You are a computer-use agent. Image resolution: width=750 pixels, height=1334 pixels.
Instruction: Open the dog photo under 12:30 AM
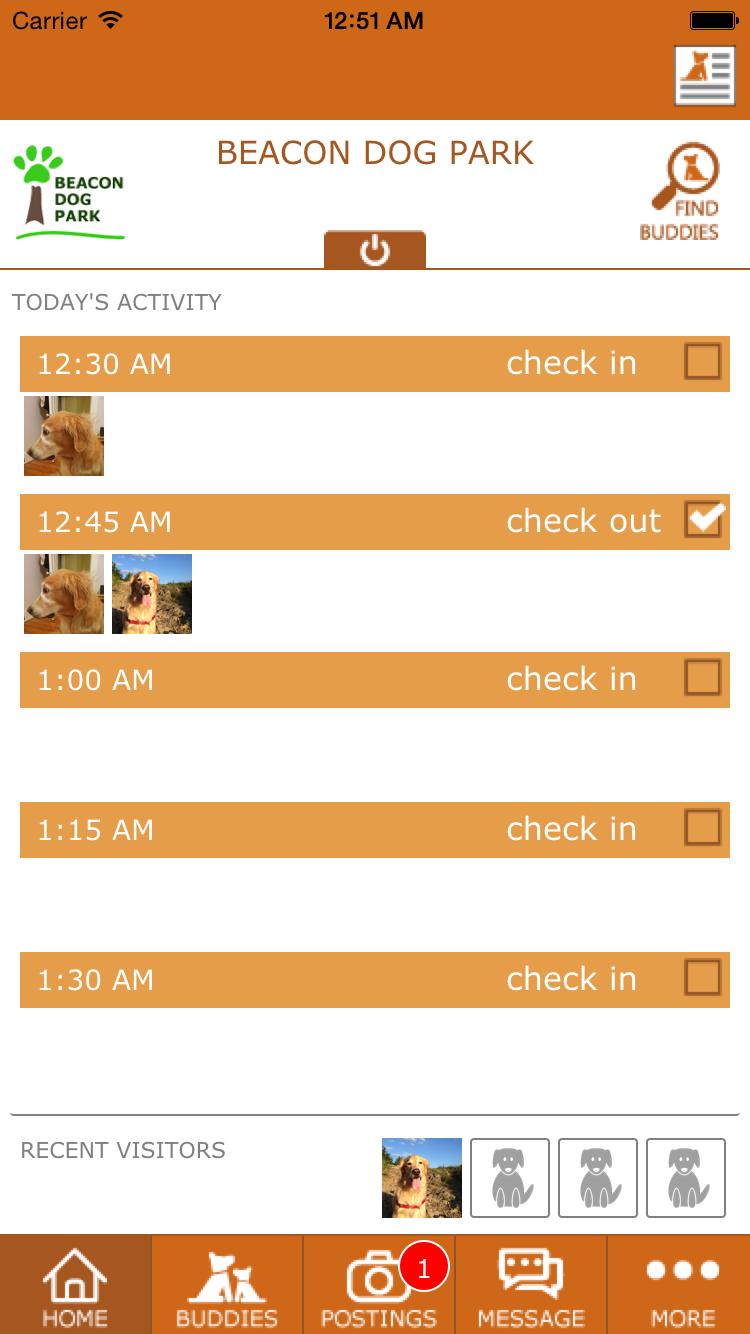pos(64,436)
